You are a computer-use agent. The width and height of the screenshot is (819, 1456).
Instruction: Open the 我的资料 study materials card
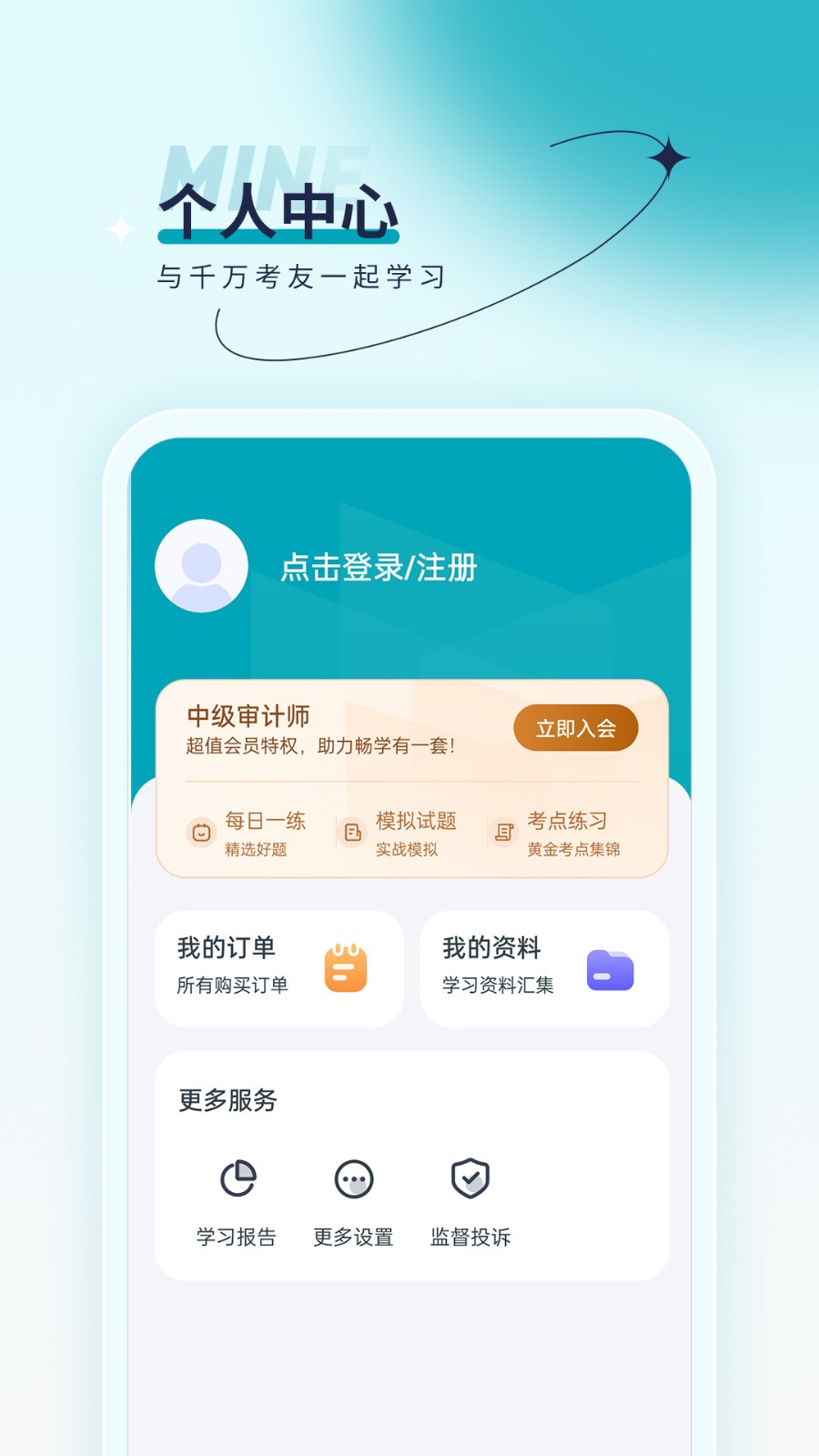543,967
